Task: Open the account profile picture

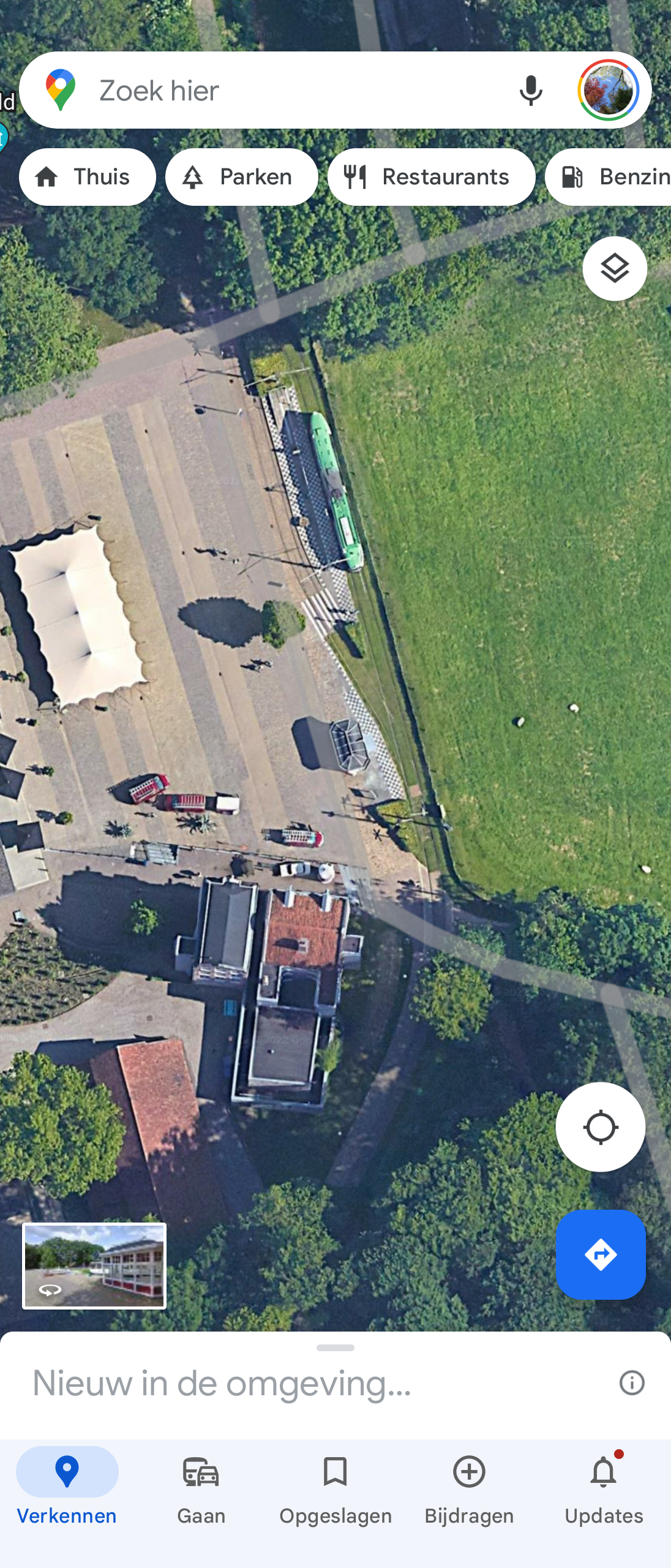Action: pos(608,91)
